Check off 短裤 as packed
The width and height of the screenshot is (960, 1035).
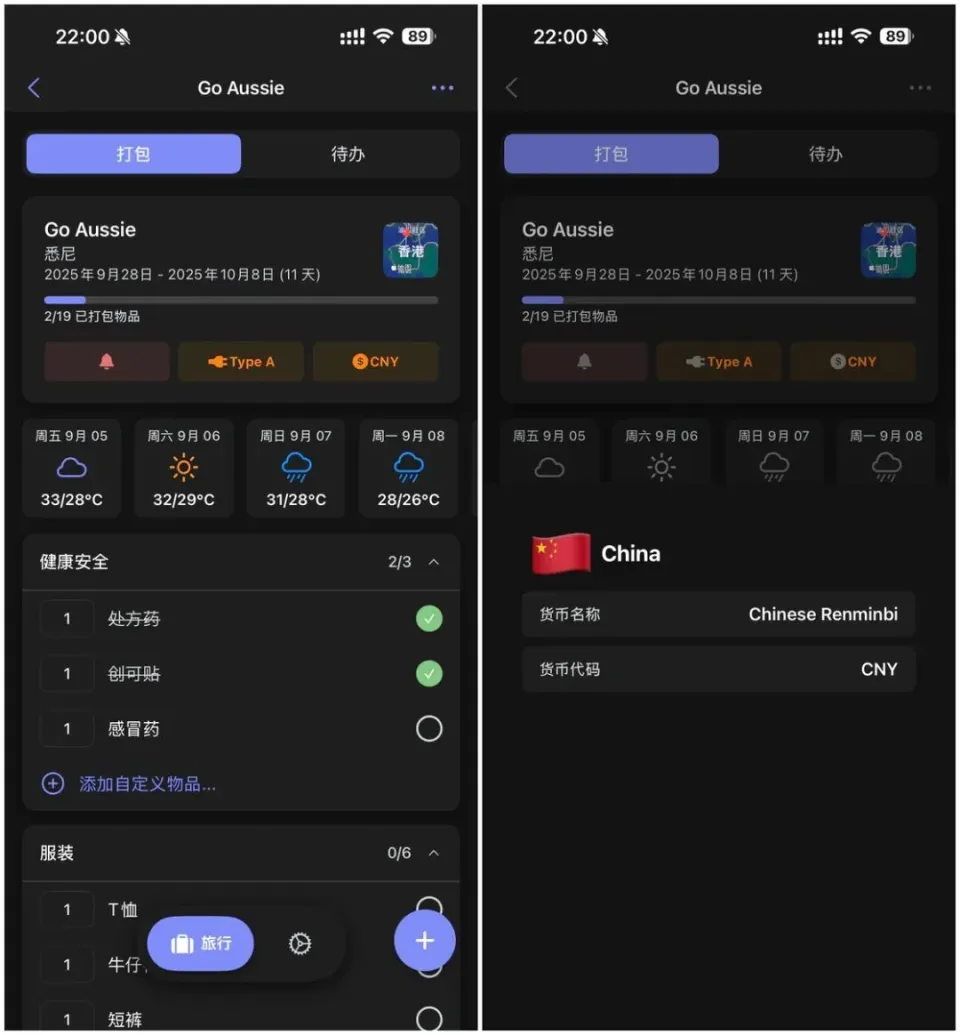[429, 1018]
